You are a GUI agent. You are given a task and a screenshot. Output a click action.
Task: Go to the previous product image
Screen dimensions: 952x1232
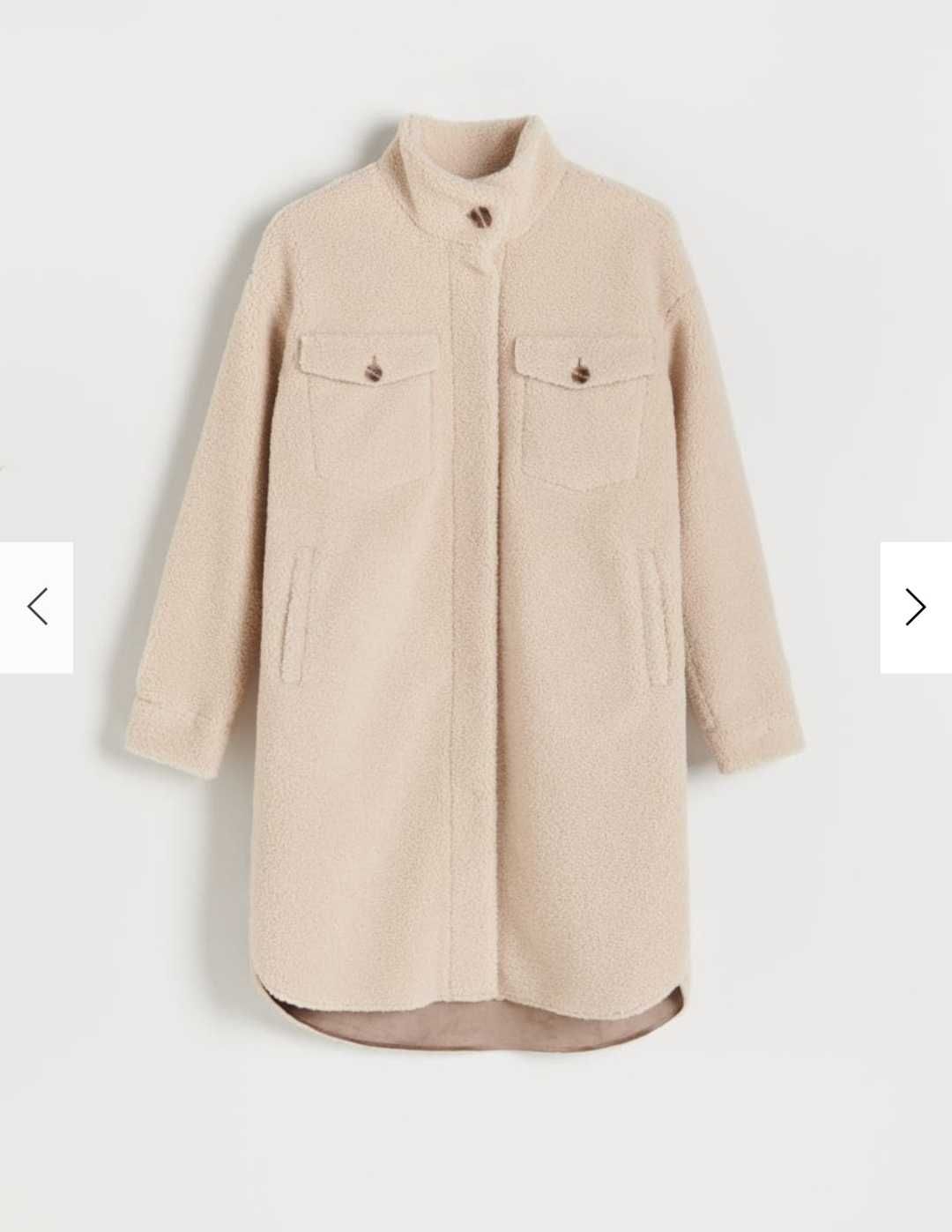click(36, 607)
